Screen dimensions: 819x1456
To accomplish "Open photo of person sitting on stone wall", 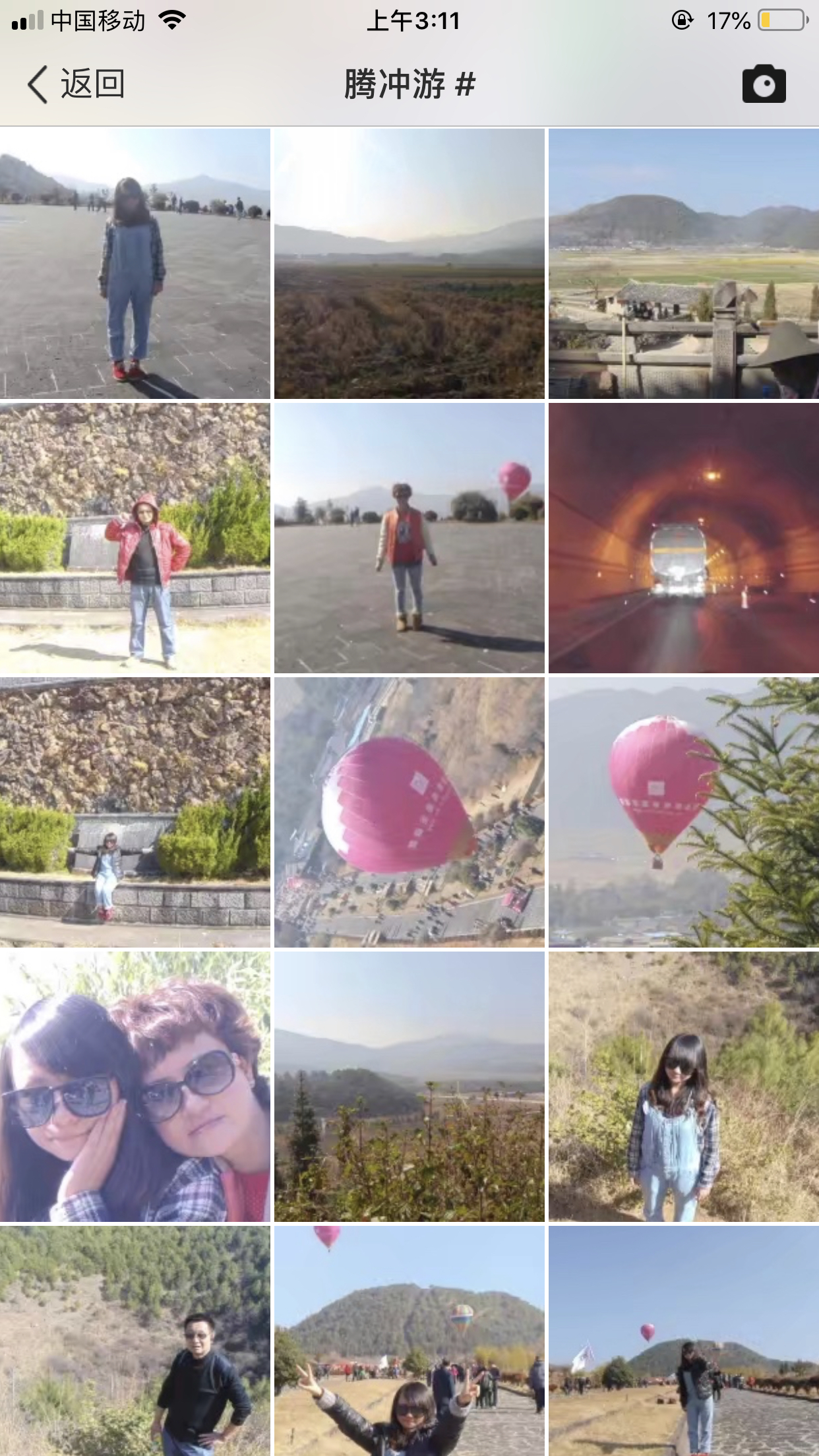I will [x=135, y=812].
